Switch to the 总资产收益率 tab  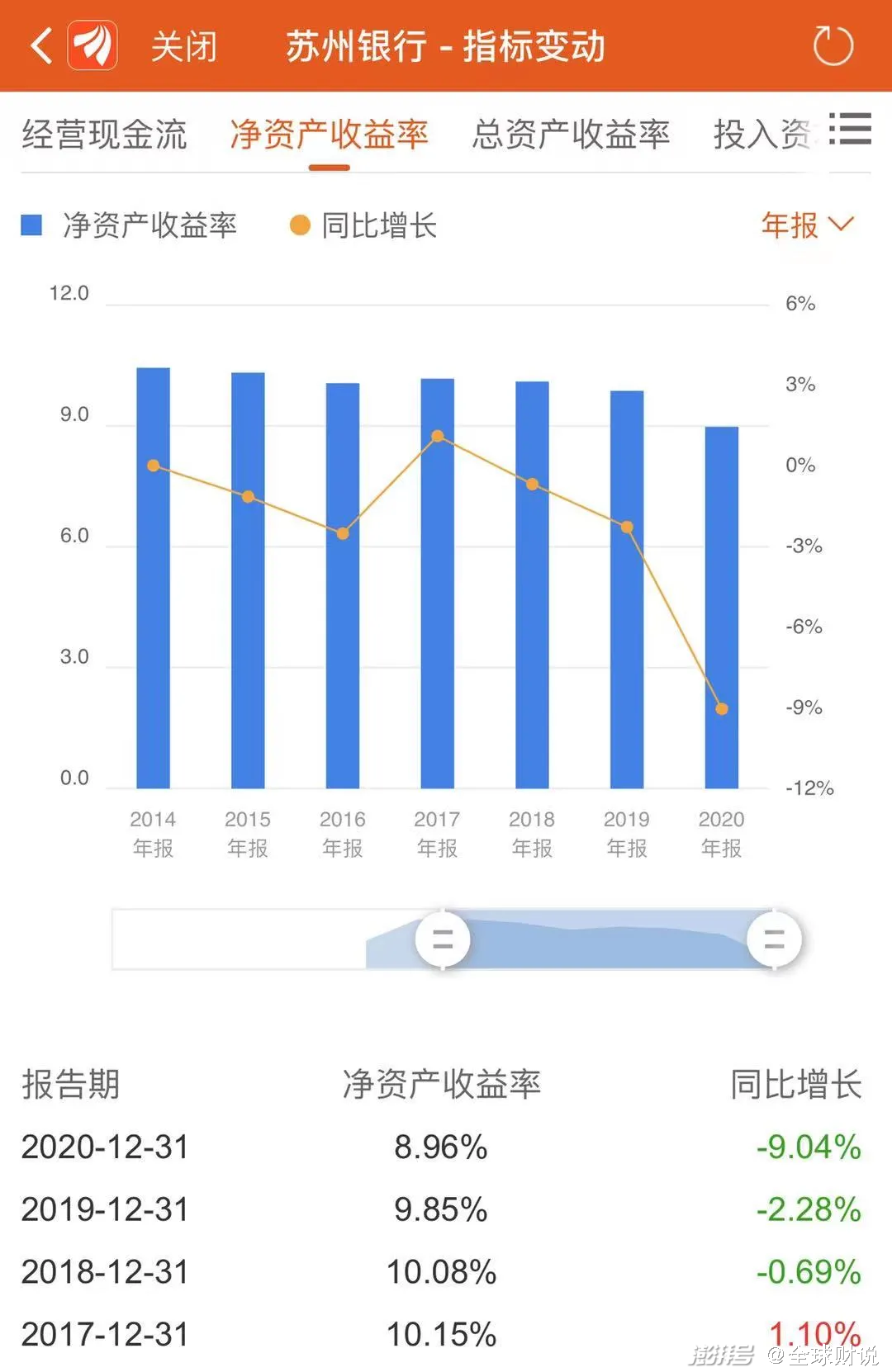(571, 135)
